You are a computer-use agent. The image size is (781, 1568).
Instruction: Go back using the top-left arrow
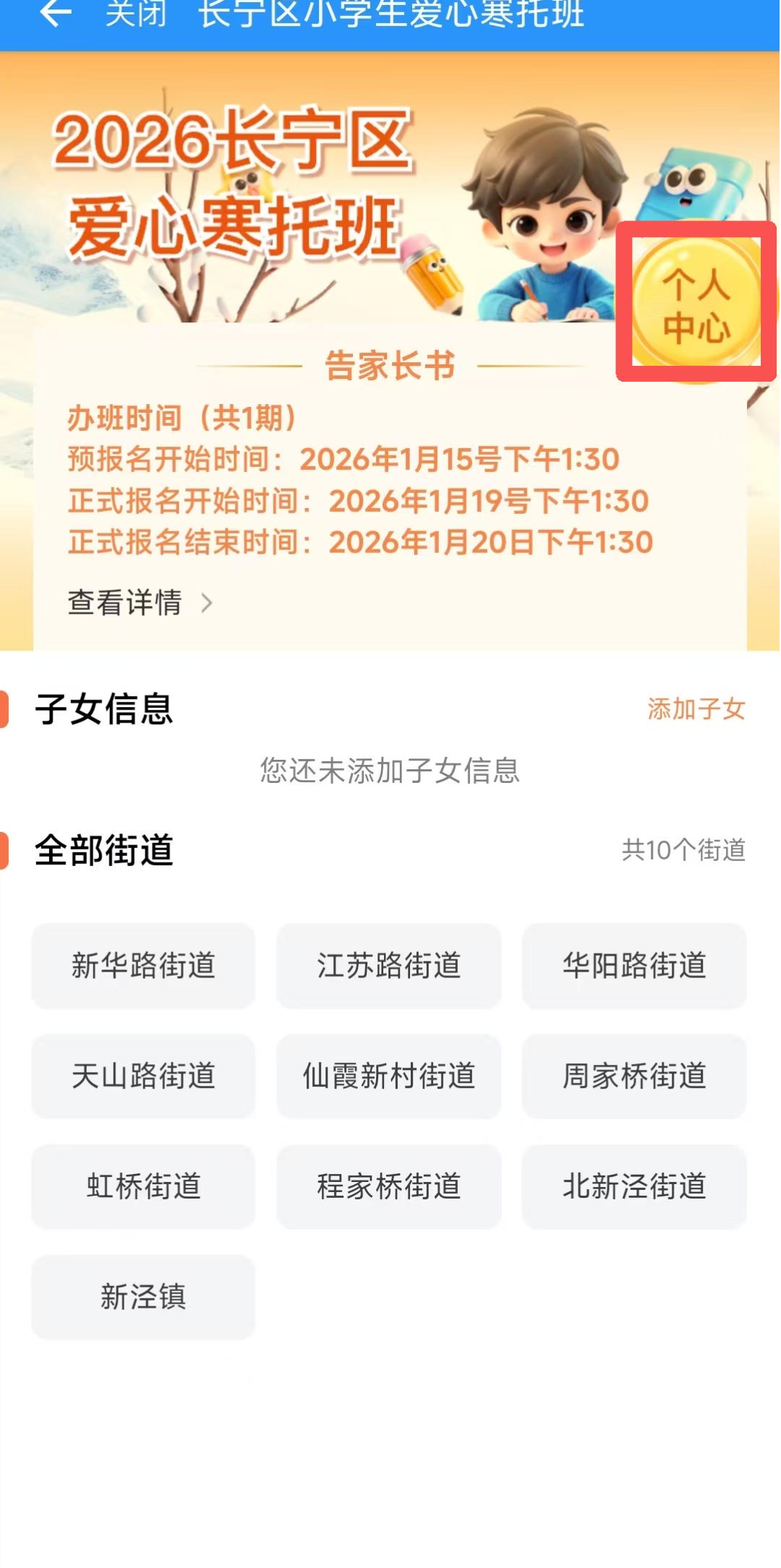click(55, 13)
